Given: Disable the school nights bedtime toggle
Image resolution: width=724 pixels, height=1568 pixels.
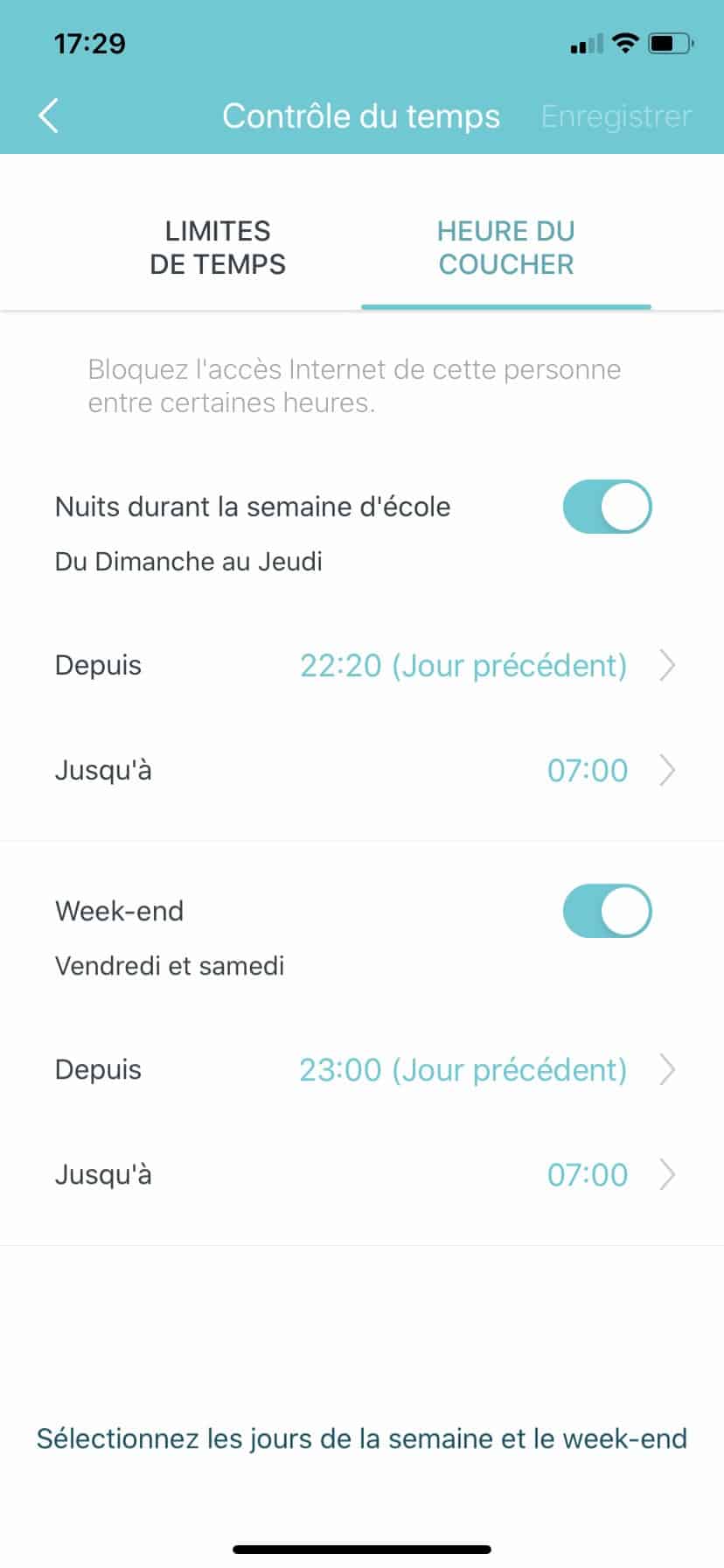Looking at the screenshot, I should pos(607,507).
